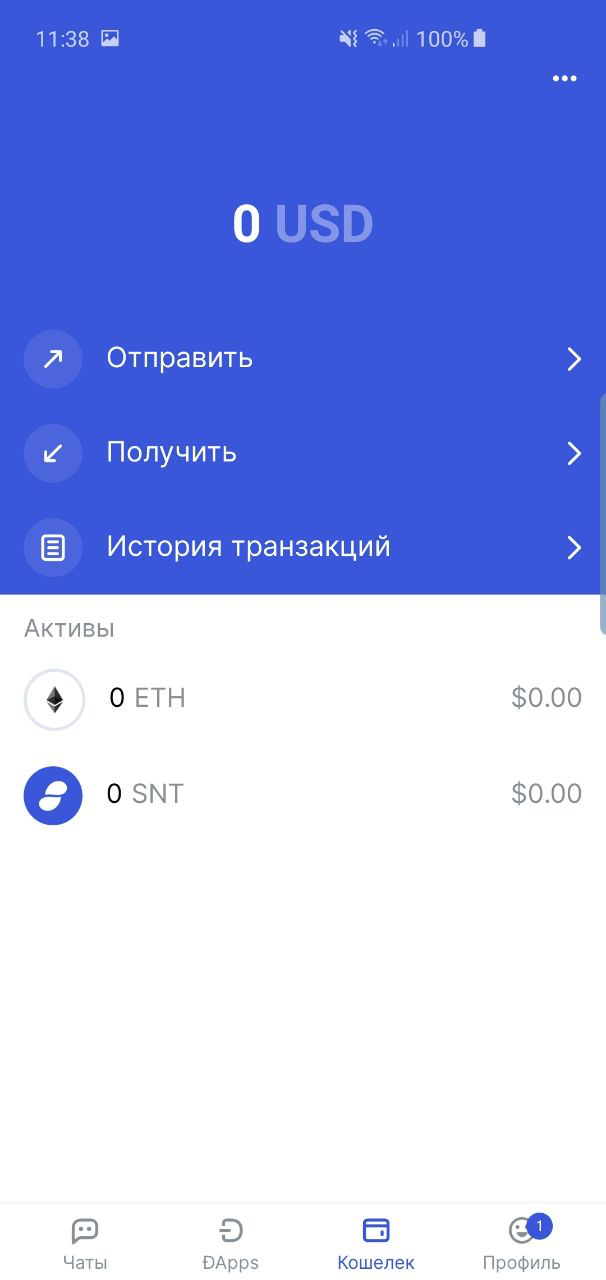Go to the ĐApps tab
606x1280 pixels.
point(231,1243)
